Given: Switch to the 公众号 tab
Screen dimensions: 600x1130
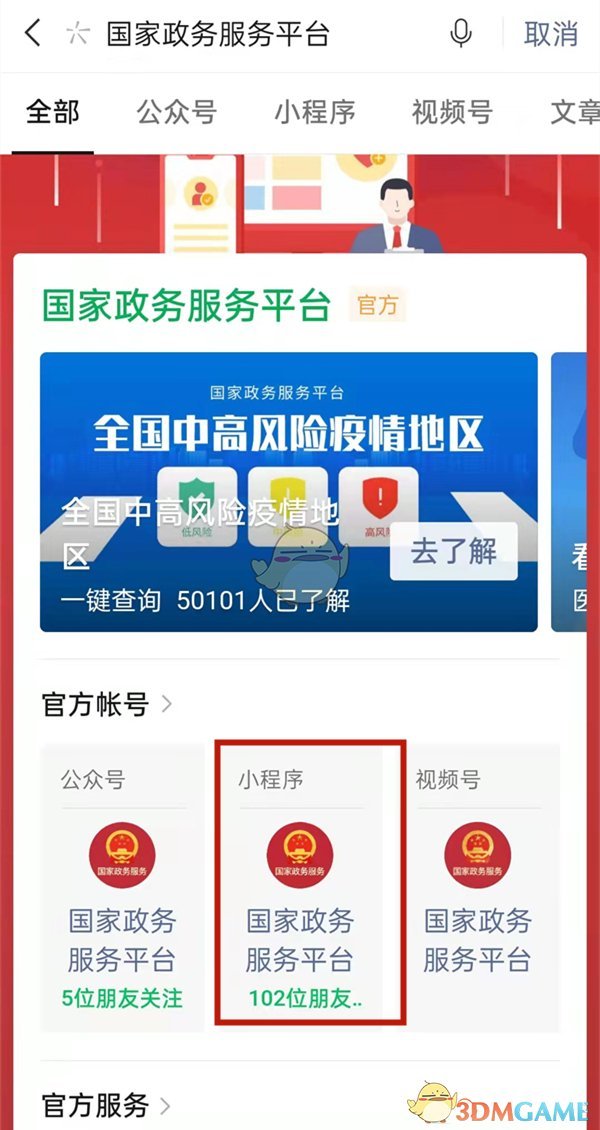Looking at the screenshot, I should coord(176,112).
